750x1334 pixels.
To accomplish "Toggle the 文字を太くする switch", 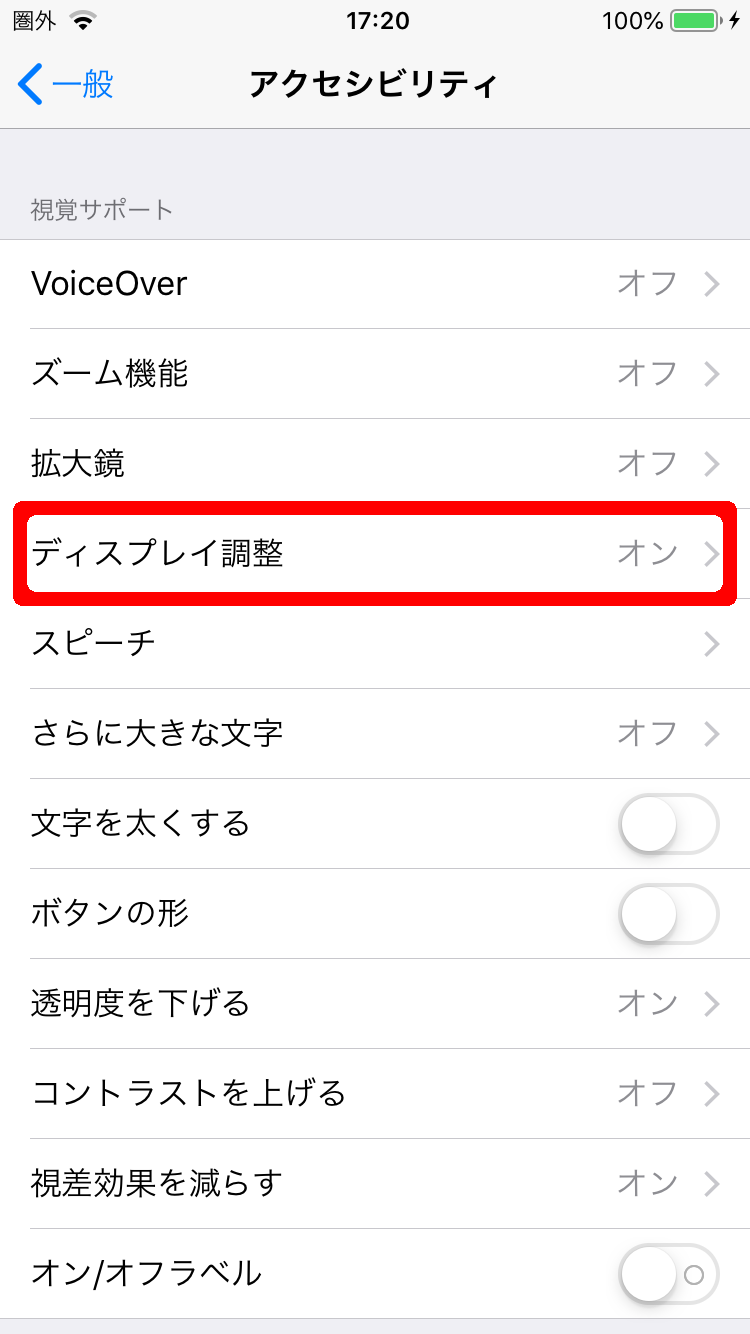I will point(668,824).
